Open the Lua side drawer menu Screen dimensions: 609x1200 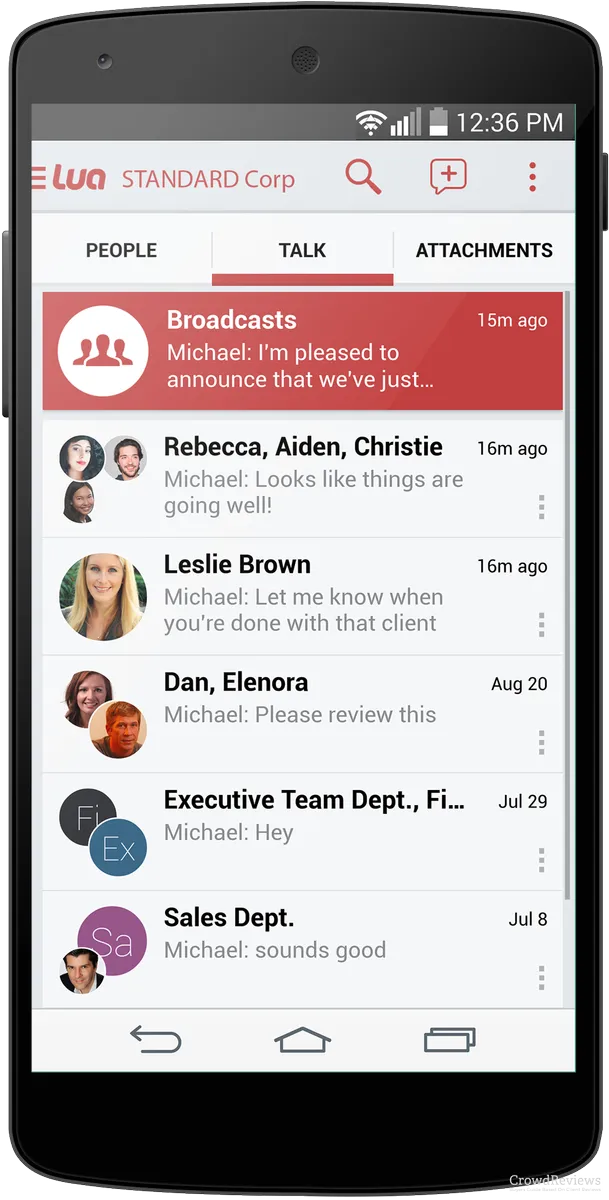42,179
